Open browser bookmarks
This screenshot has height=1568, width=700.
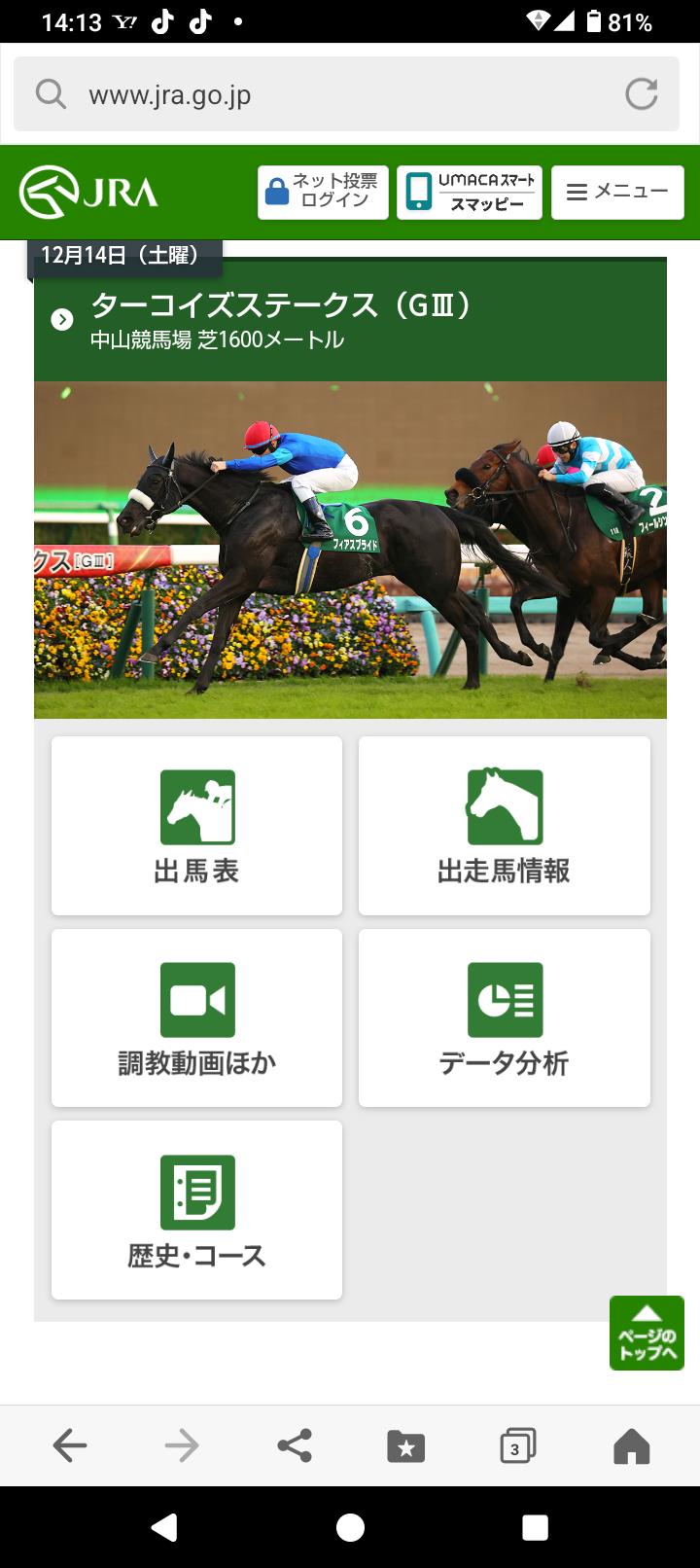tap(405, 1445)
